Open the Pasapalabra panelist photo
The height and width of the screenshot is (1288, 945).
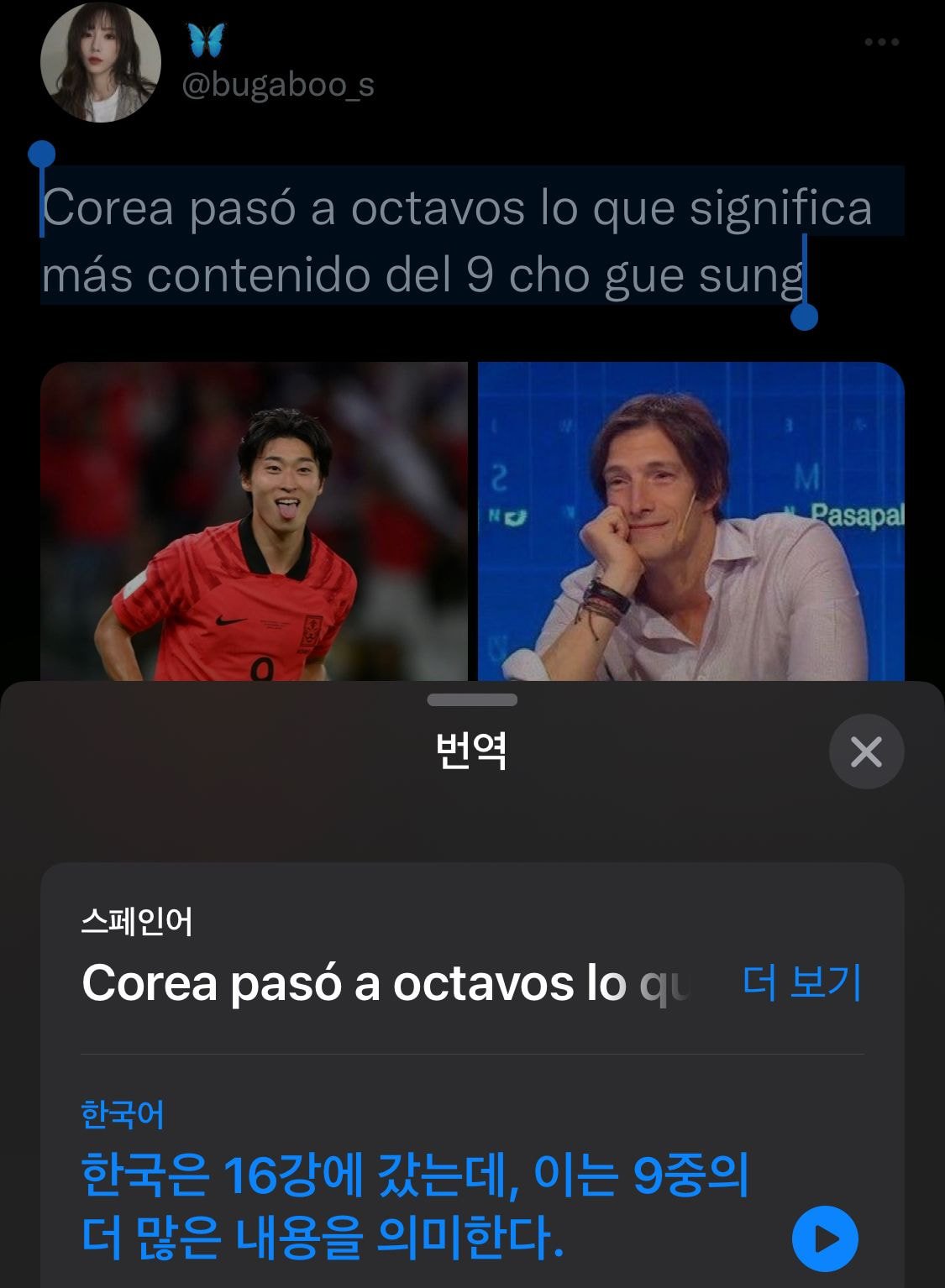coord(689,521)
